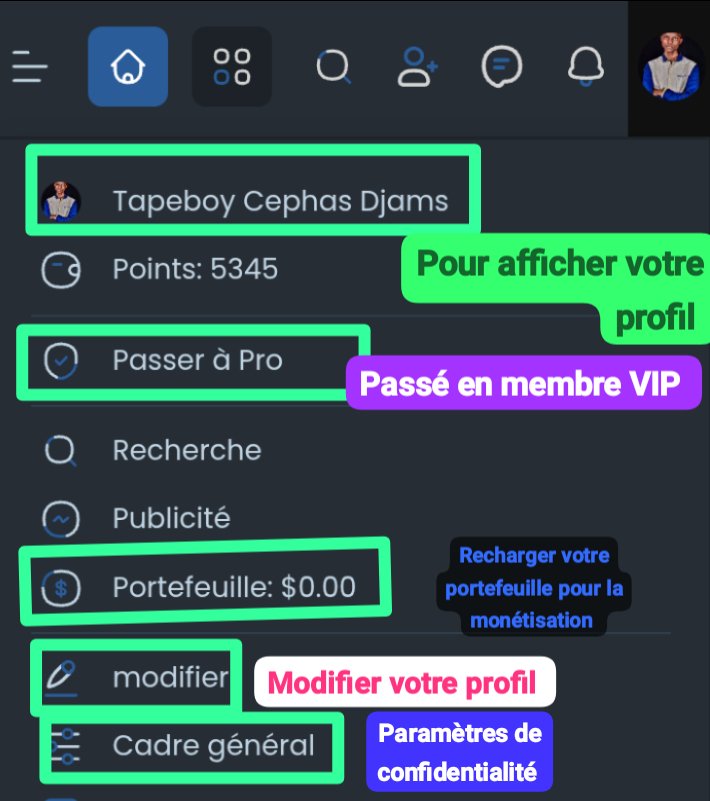The width and height of the screenshot is (710, 801).
Task: Open the Recherche menu item
Action: pos(186,450)
